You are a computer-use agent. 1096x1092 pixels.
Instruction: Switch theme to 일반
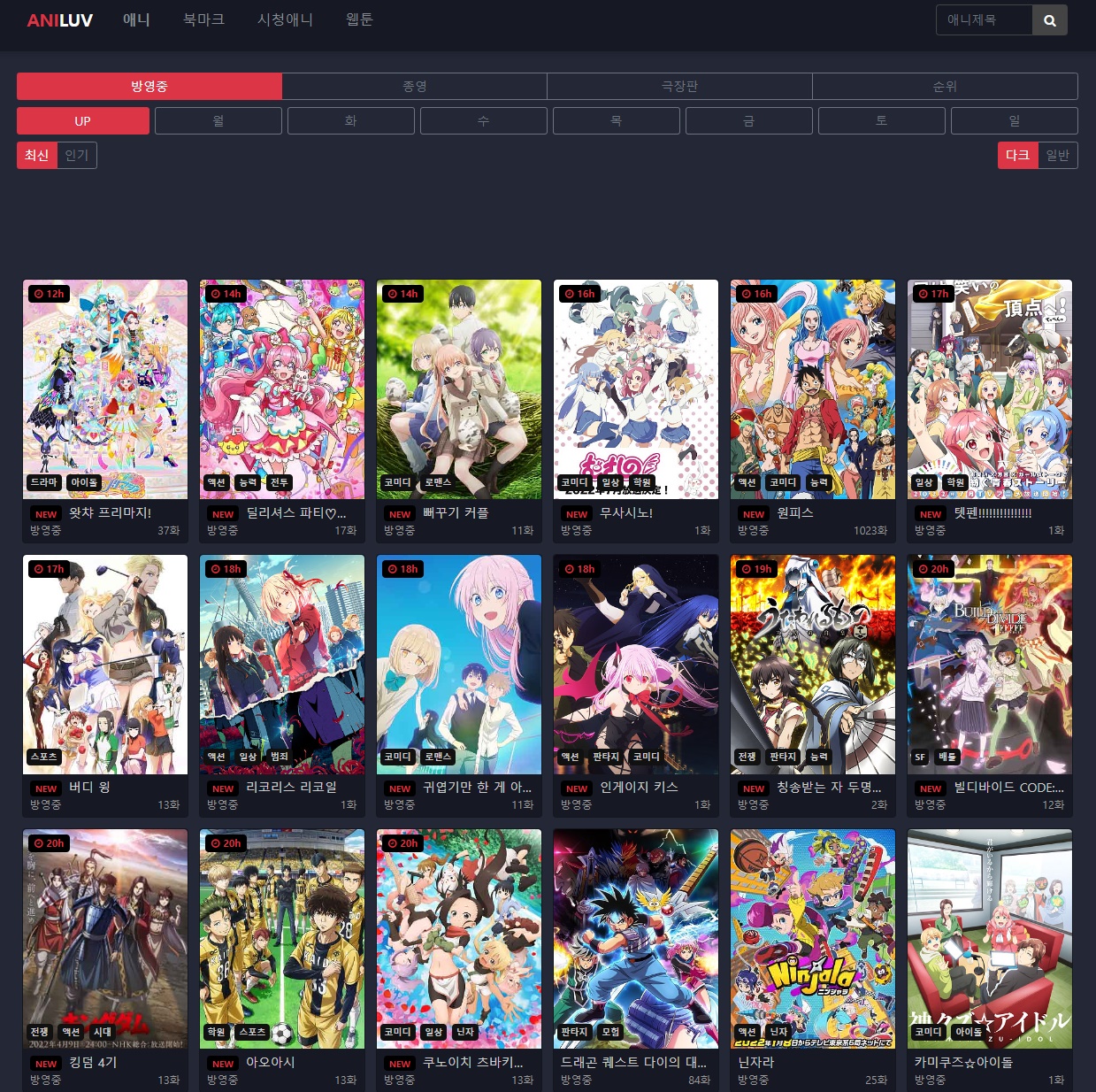pyautogui.click(x=1057, y=155)
